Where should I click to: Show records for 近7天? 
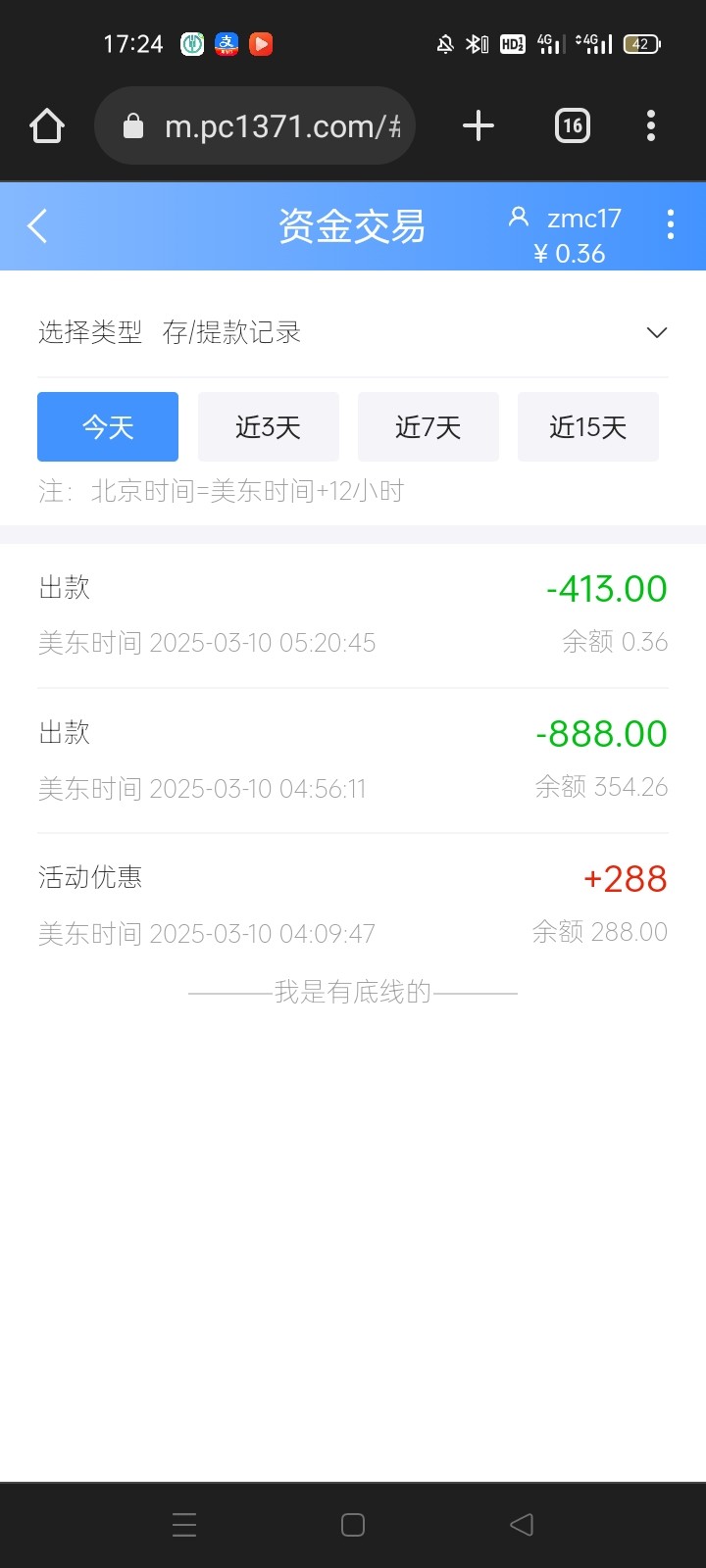(x=428, y=427)
